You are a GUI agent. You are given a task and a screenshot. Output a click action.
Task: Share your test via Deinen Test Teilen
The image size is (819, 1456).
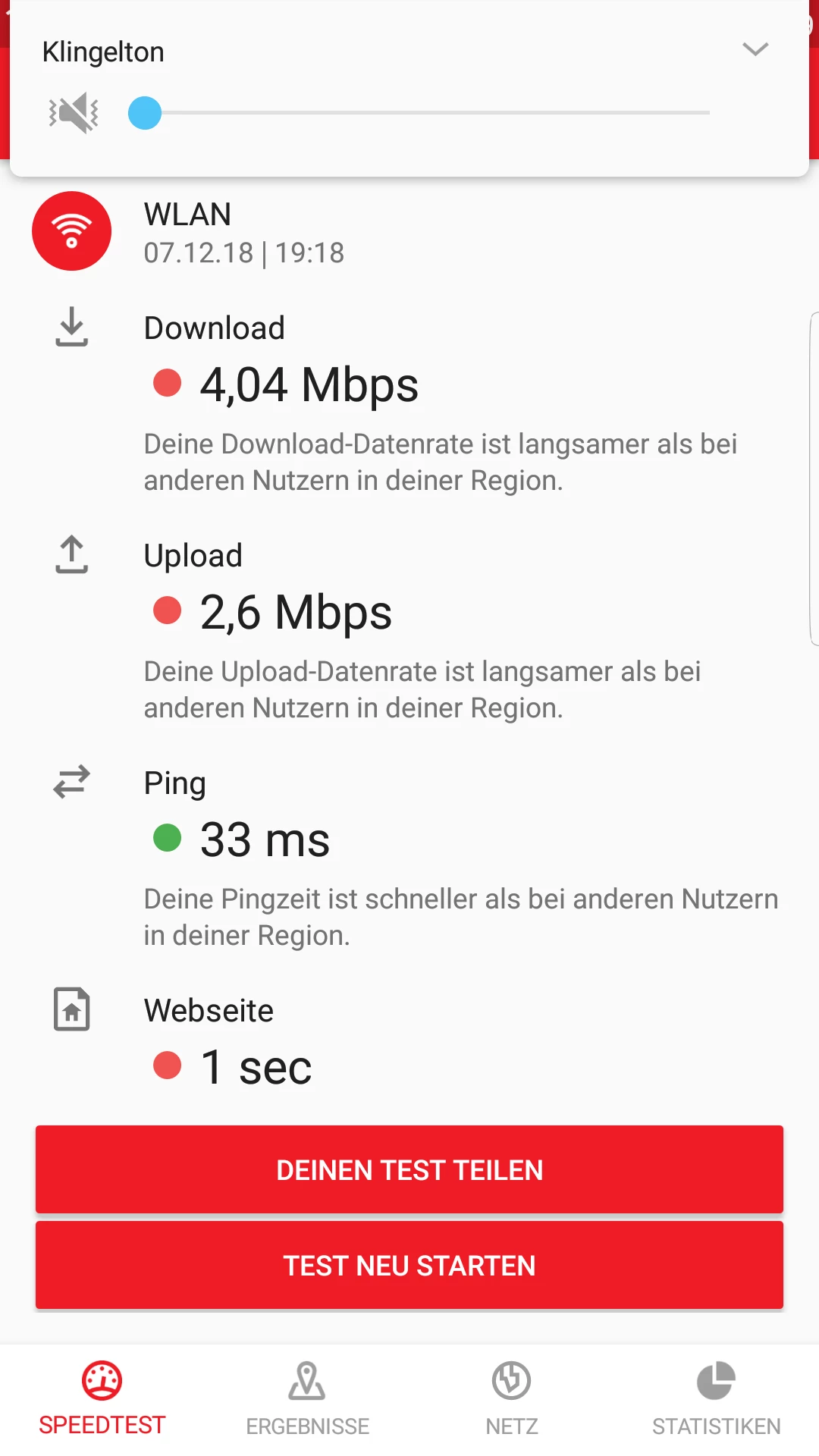(409, 1169)
